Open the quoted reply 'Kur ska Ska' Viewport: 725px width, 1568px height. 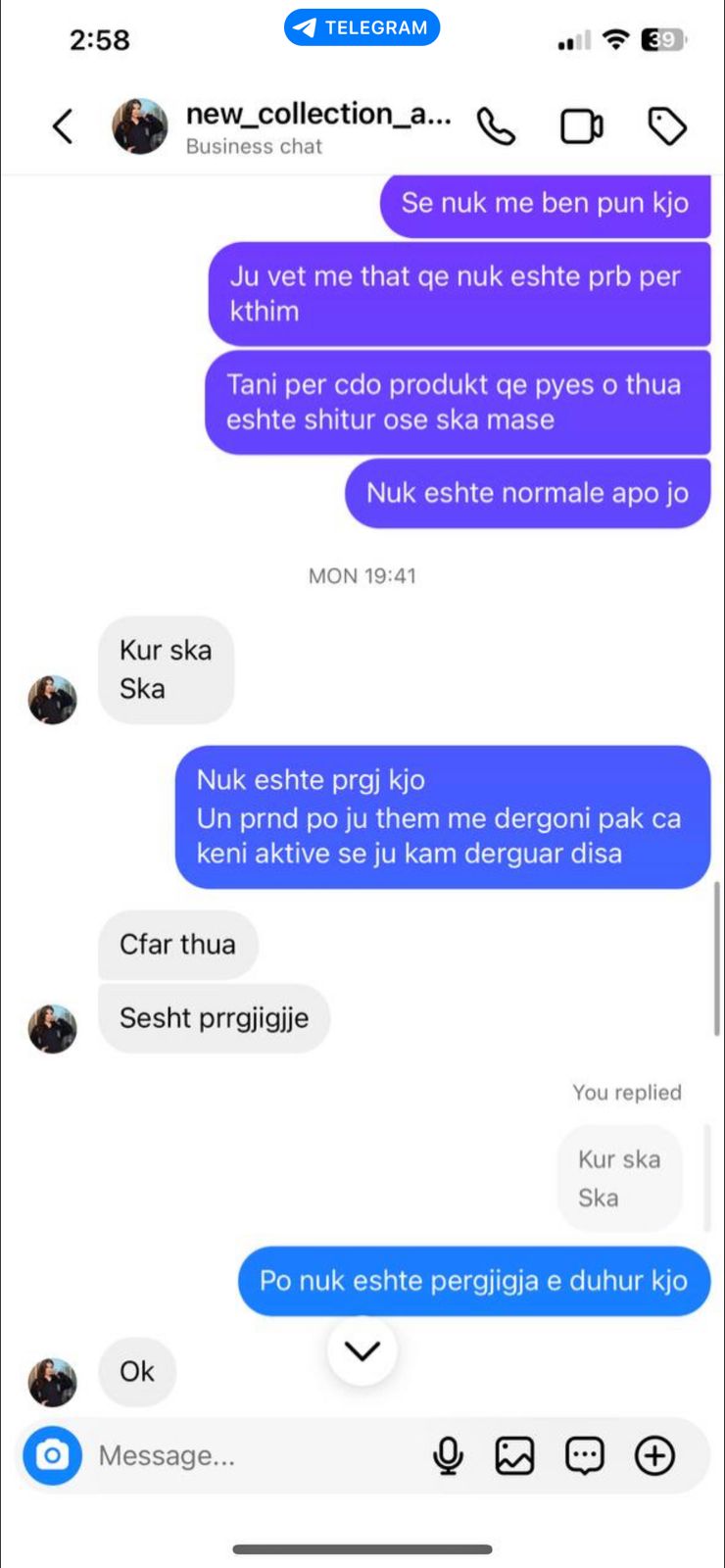coord(619,1178)
